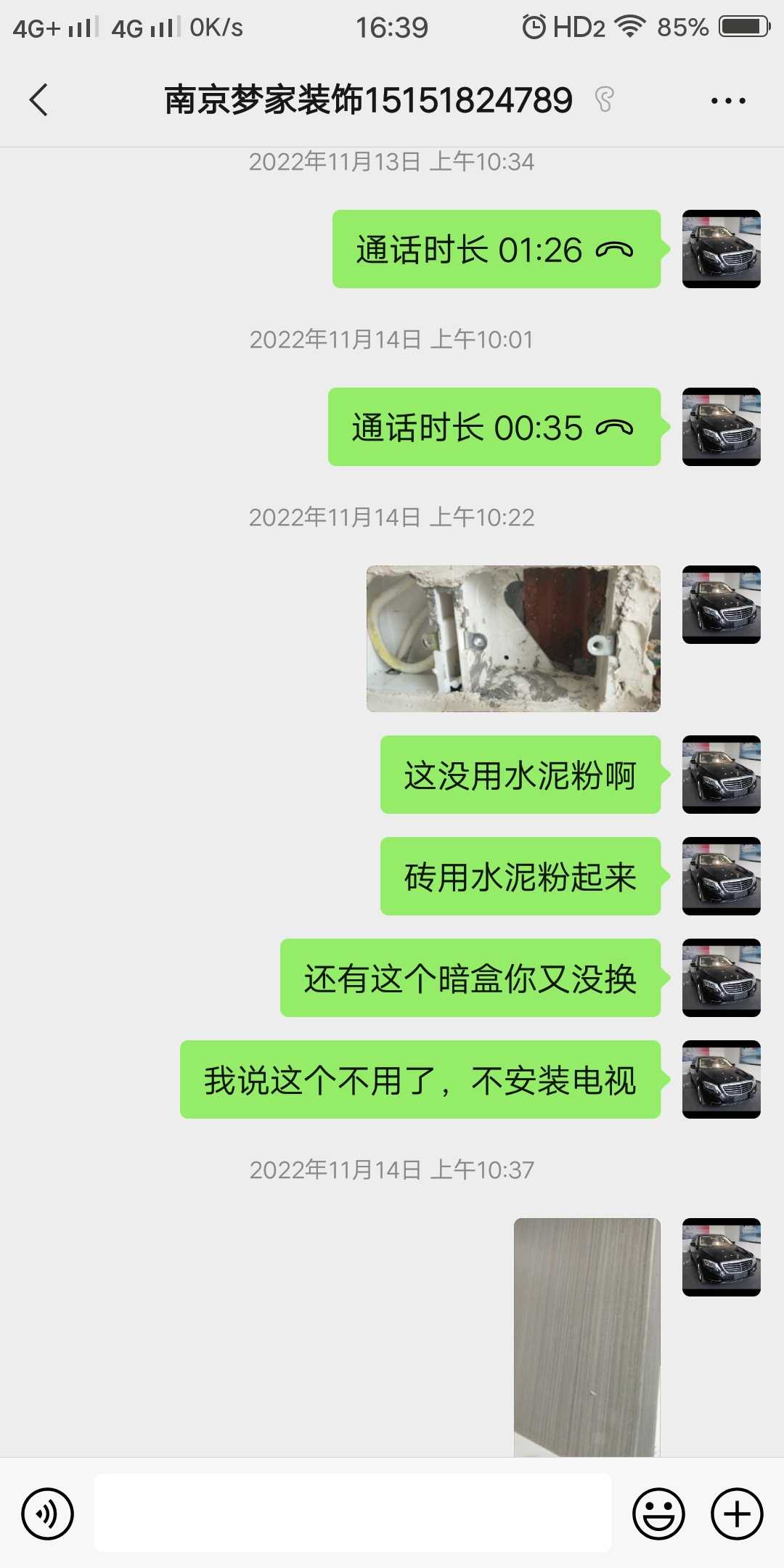This screenshot has width=784, height=1568.
Task: Open the emoji sticker panel
Action: [658, 1514]
